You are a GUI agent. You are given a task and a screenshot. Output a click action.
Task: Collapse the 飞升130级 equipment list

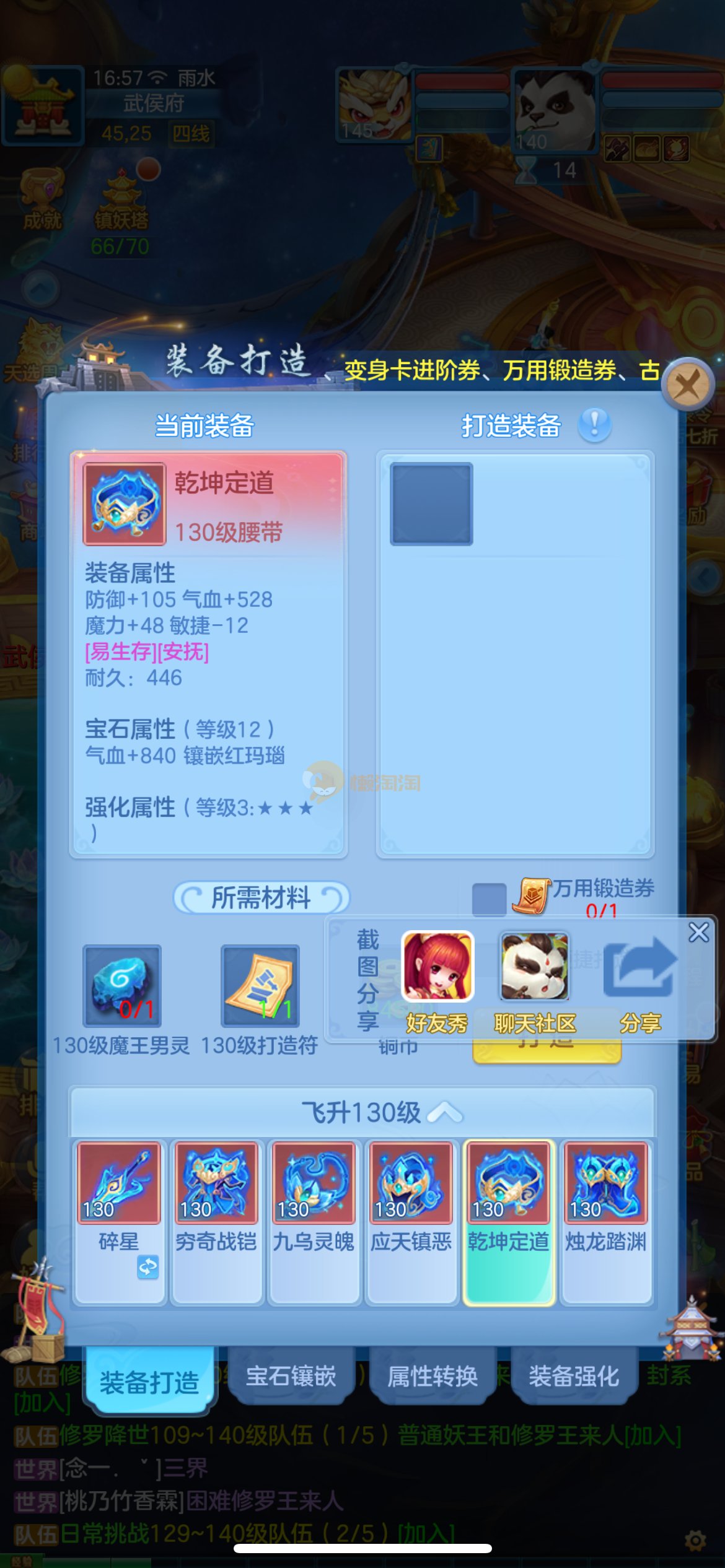click(445, 1113)
